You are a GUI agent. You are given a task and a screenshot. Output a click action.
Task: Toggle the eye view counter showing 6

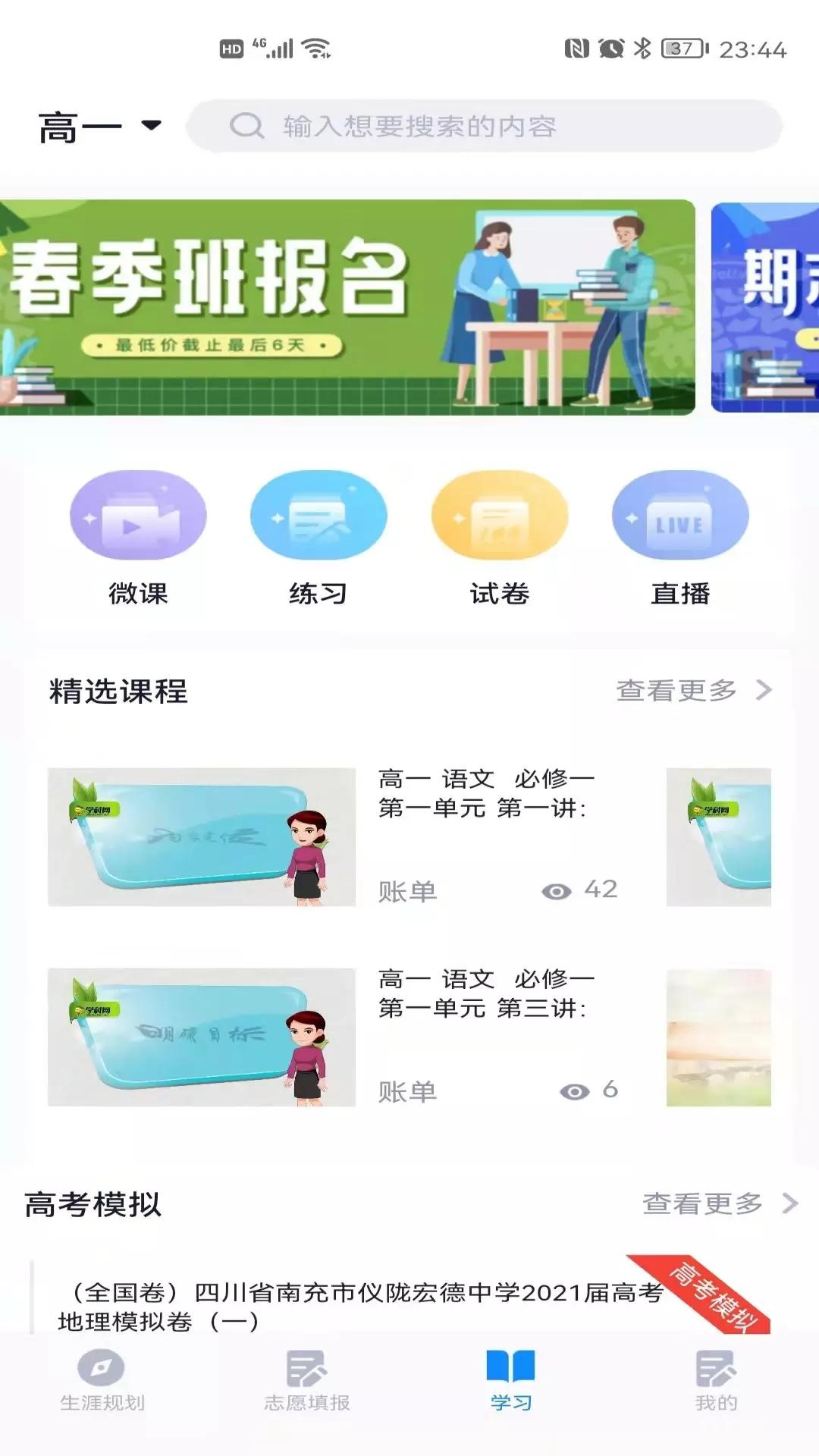coord(574,1090)
